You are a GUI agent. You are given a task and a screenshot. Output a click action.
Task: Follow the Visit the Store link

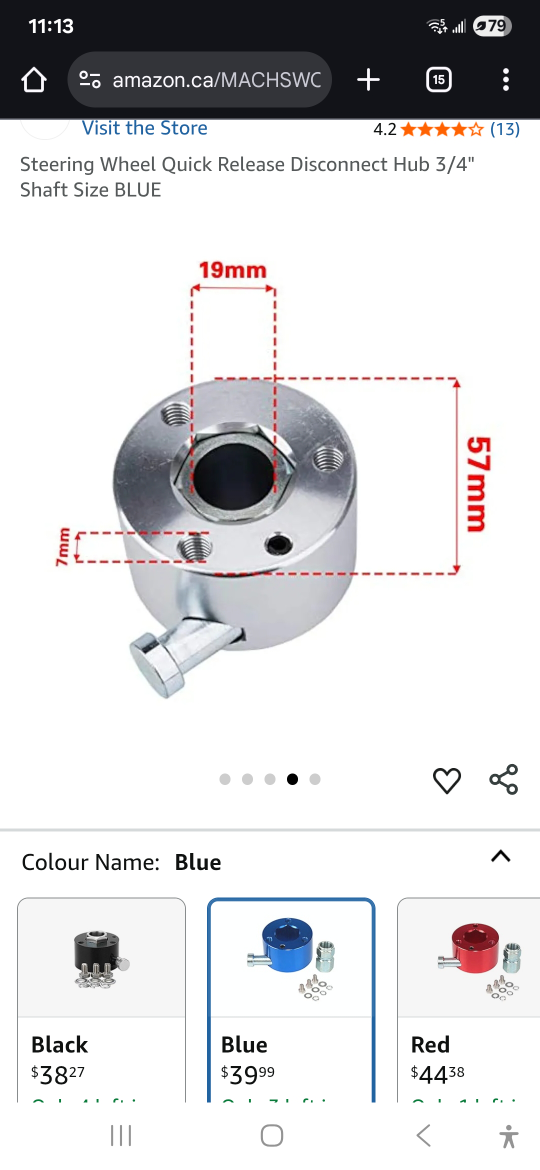pyautogui.click(x=145, y=128)
